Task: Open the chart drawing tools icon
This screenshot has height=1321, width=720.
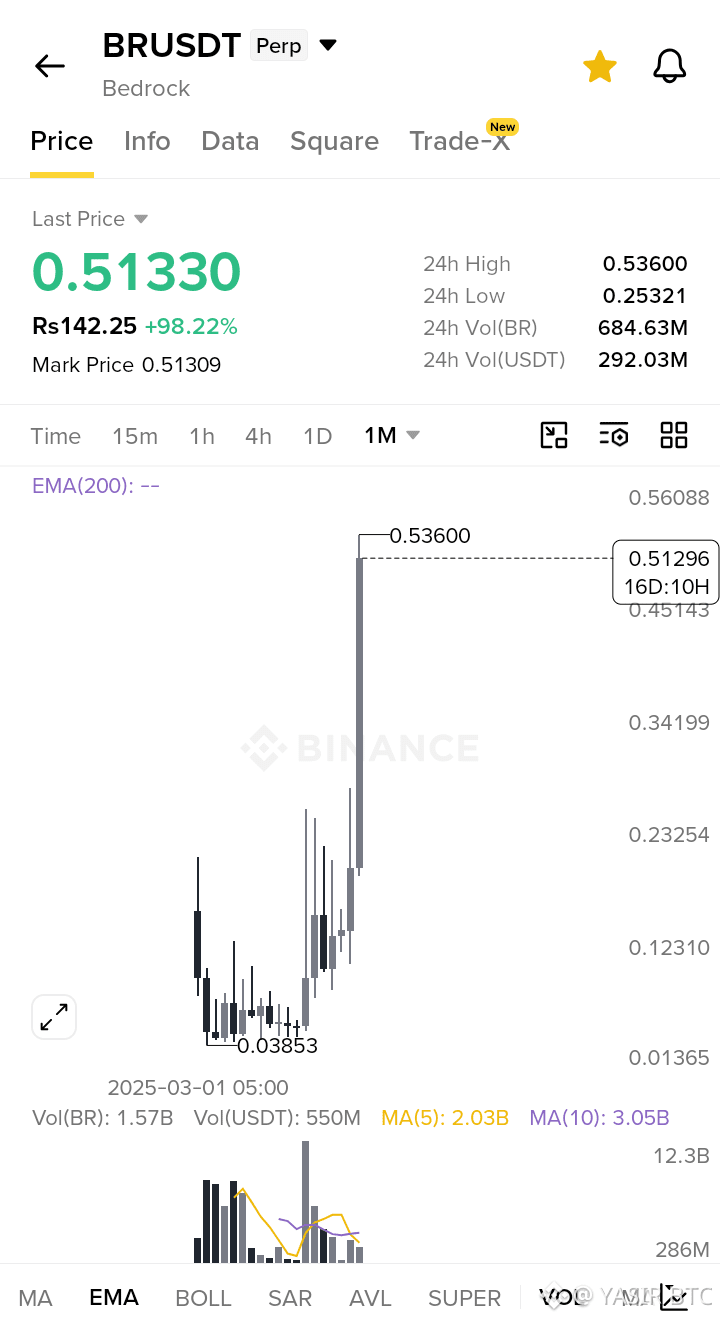Action: point(554,435)
